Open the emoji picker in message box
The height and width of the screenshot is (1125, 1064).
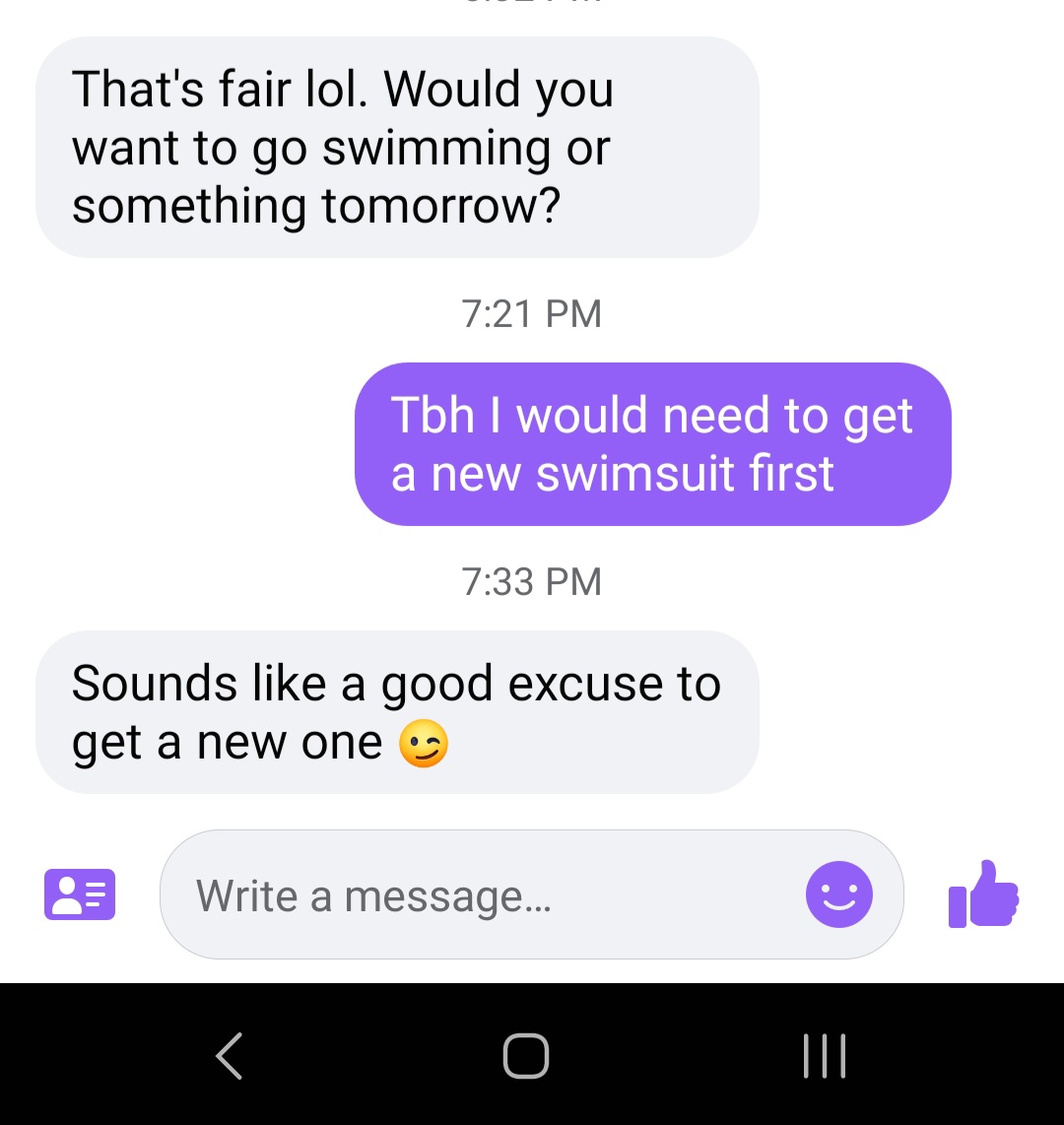pos(838,894)
